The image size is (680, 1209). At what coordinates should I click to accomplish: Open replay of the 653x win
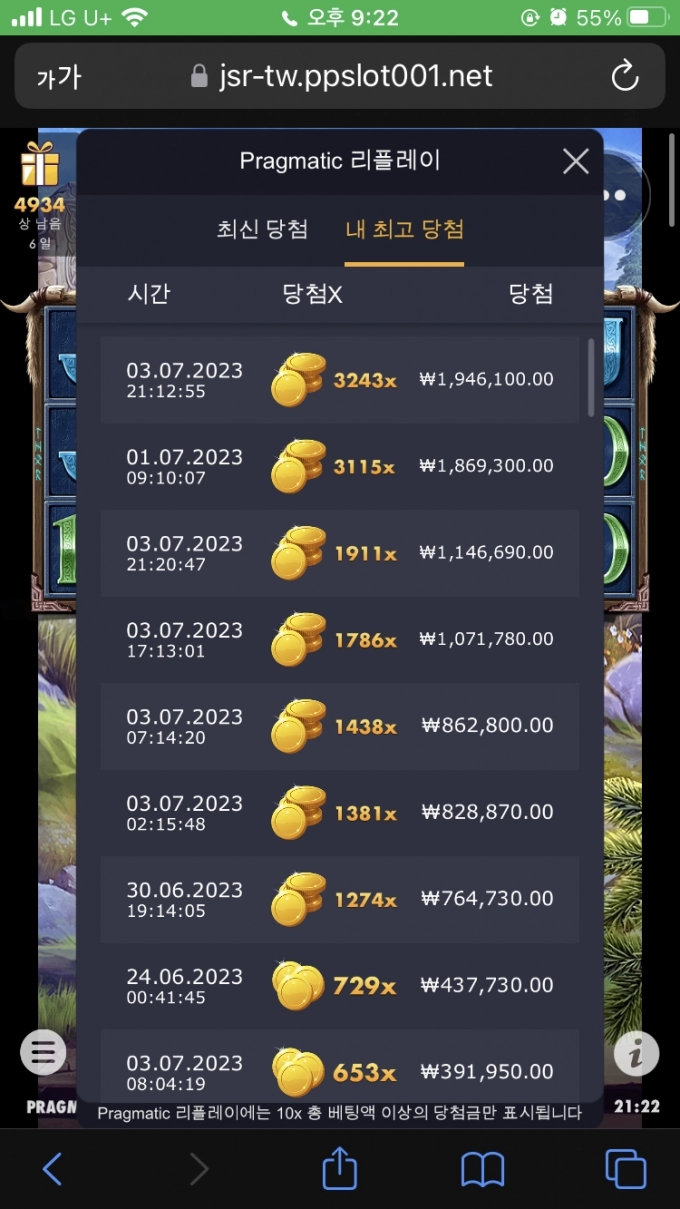pyautogui.click(x=340, y=1072)
